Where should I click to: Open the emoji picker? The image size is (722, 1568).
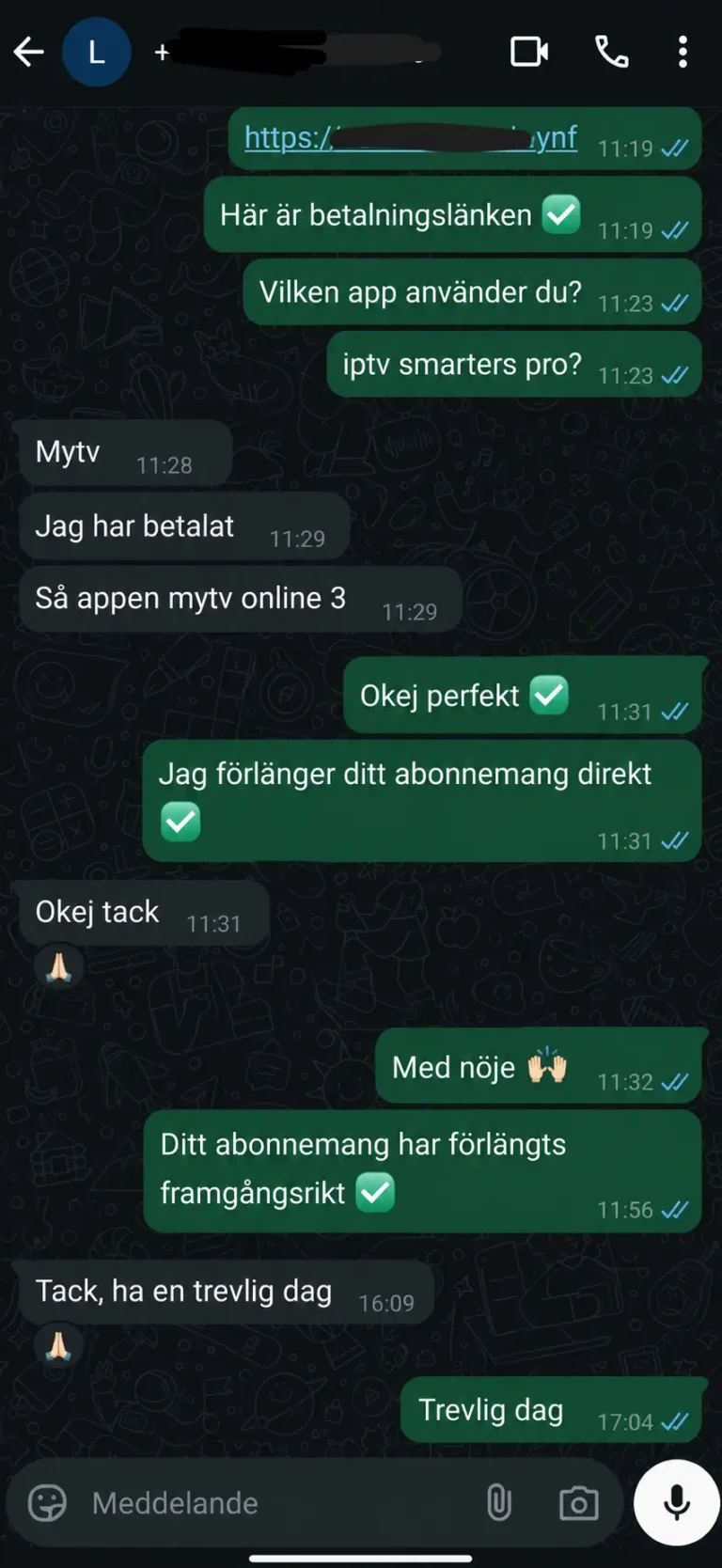[x=47, y=1503]
